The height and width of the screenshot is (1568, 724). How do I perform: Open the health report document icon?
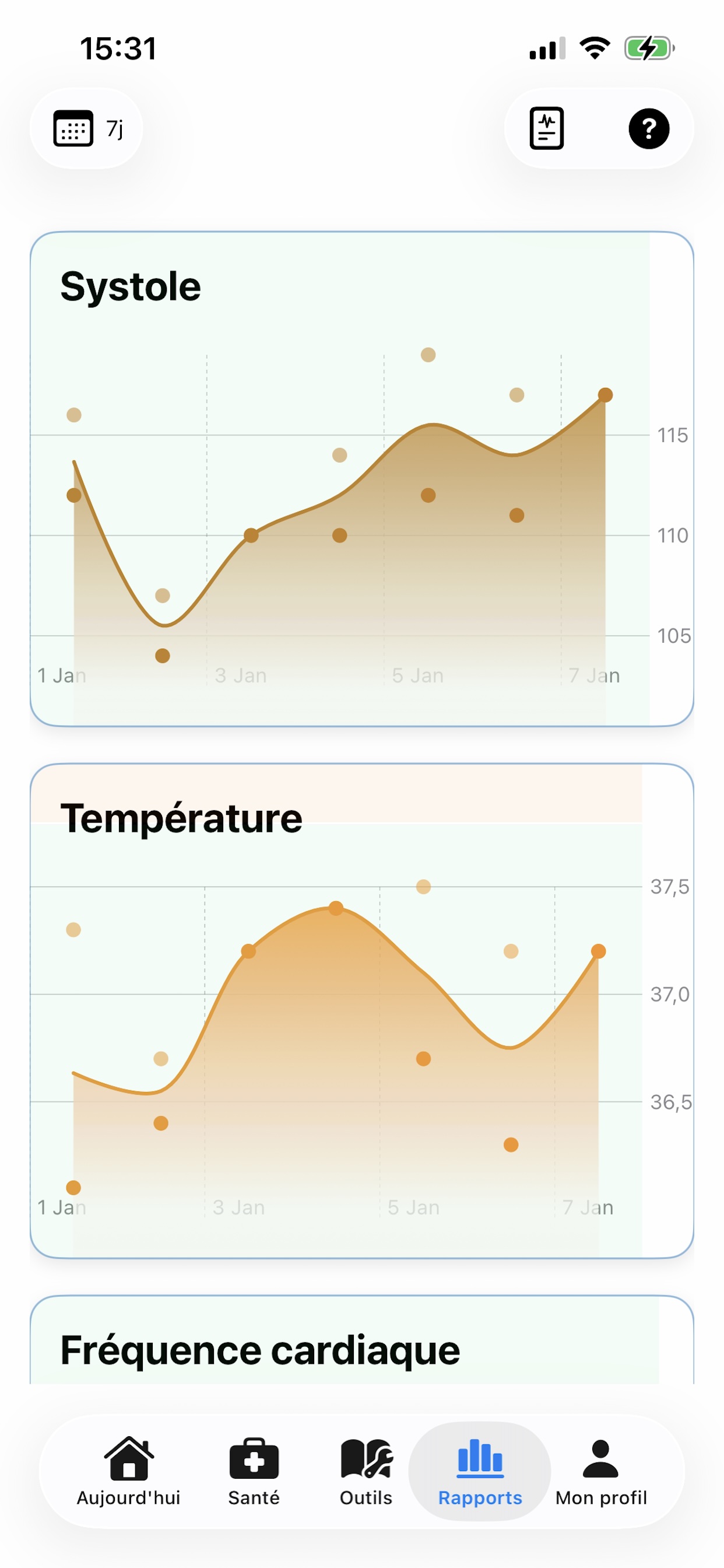(x=546, y=128)
